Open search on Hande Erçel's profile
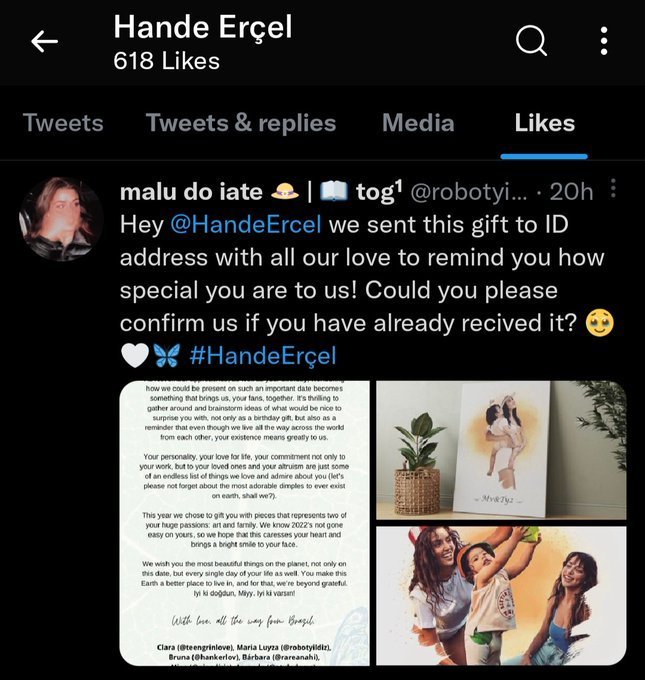The height and width of the screenshot is (680, 645). tap(531, 41)
